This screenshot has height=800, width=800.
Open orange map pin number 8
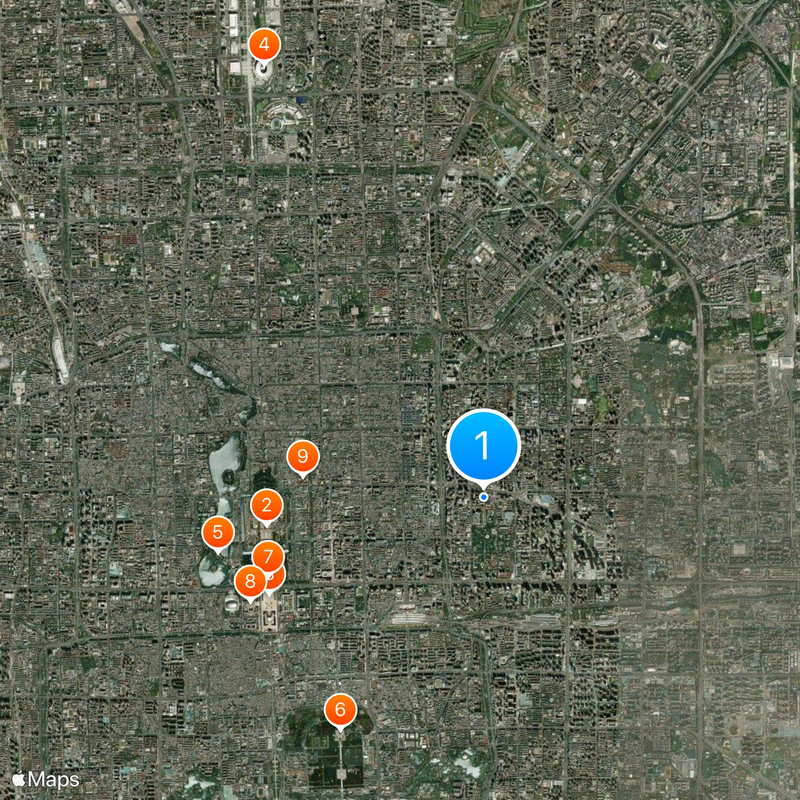coord(248,580)
